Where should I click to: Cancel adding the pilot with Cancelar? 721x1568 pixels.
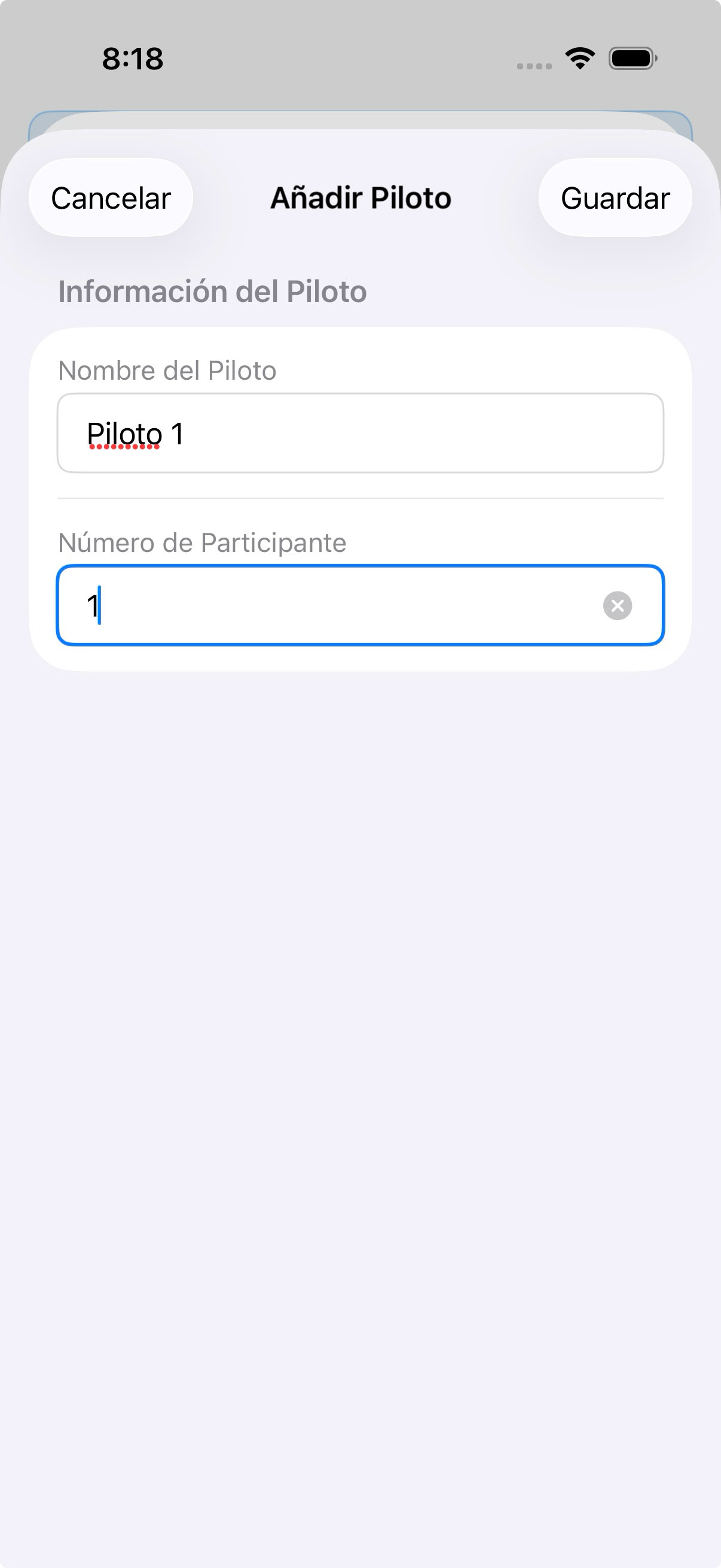pyautogui.click(x=111, y=197)
